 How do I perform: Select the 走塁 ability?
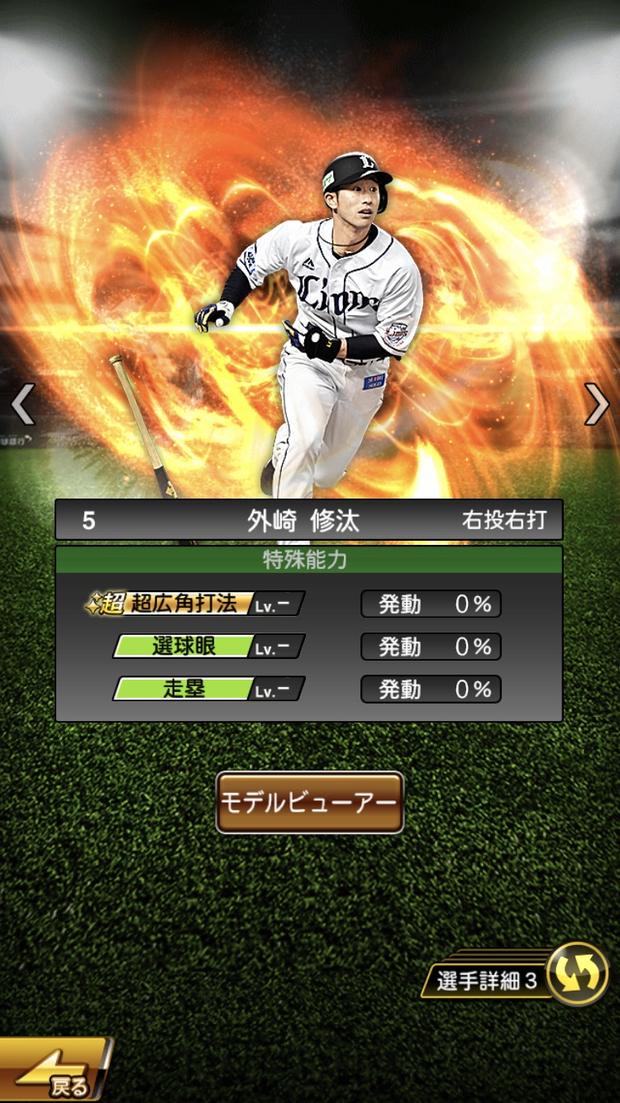tap(208, 689)
